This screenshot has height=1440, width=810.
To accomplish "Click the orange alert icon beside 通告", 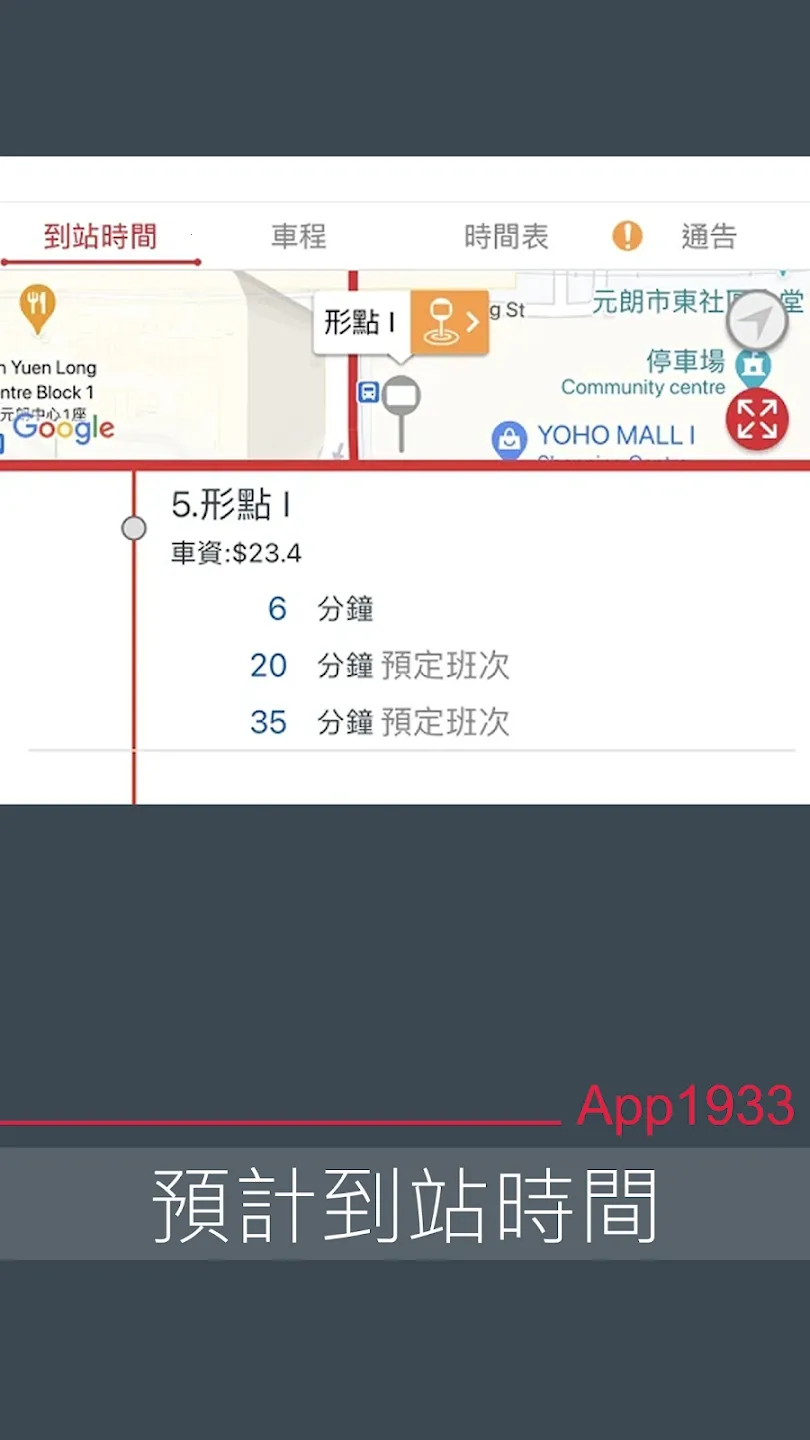I will [626, 236].
